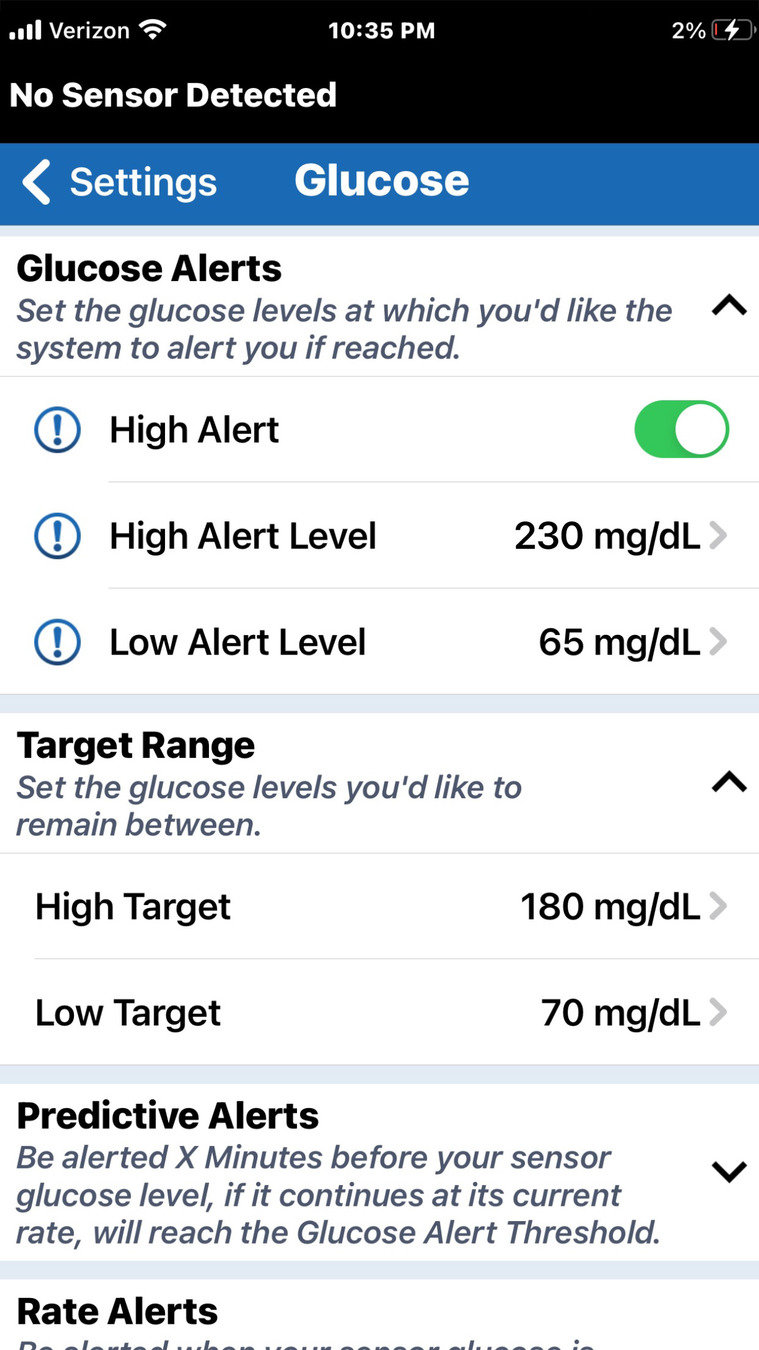Tap the gray chevron on High Alert Level row
The width and height of the screenshot is (759, 1350).
718,536
